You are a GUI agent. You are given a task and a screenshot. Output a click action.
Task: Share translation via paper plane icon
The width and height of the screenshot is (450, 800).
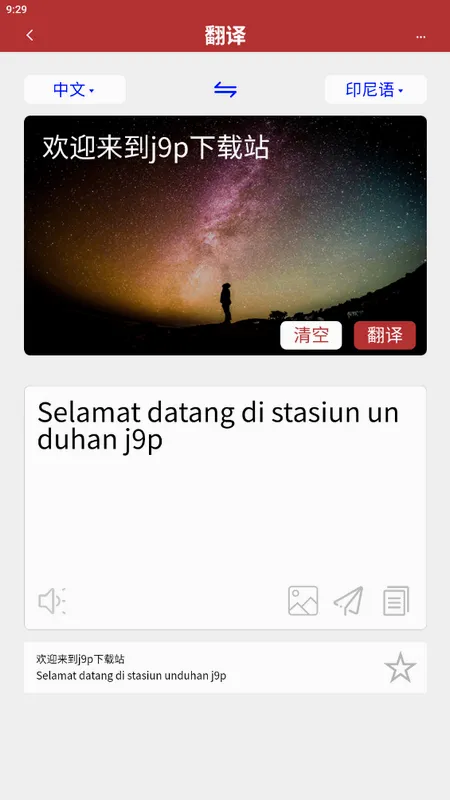(x=349, y=601)
